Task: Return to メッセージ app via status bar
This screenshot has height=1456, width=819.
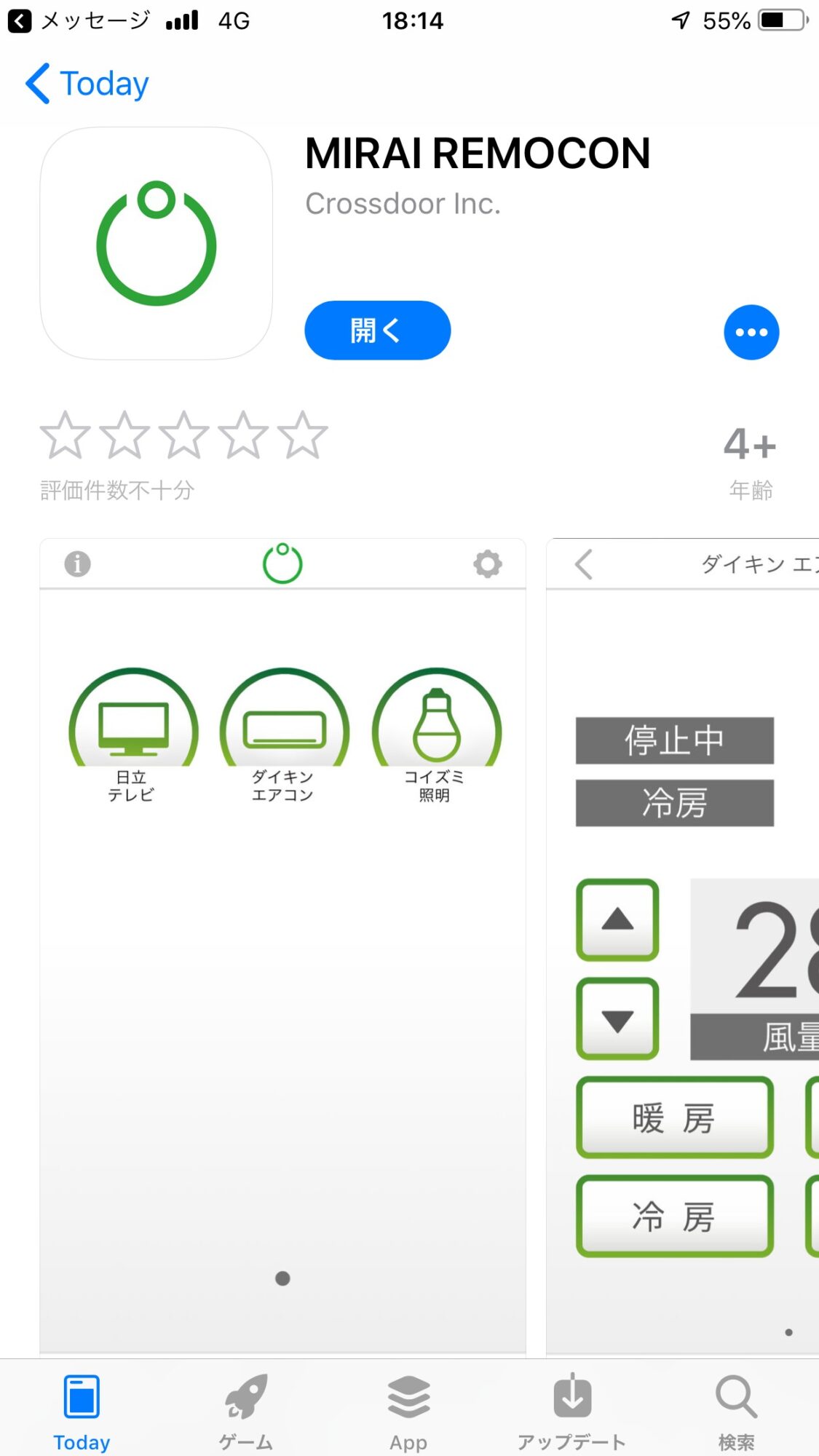Action: click(x=79, y=20)
